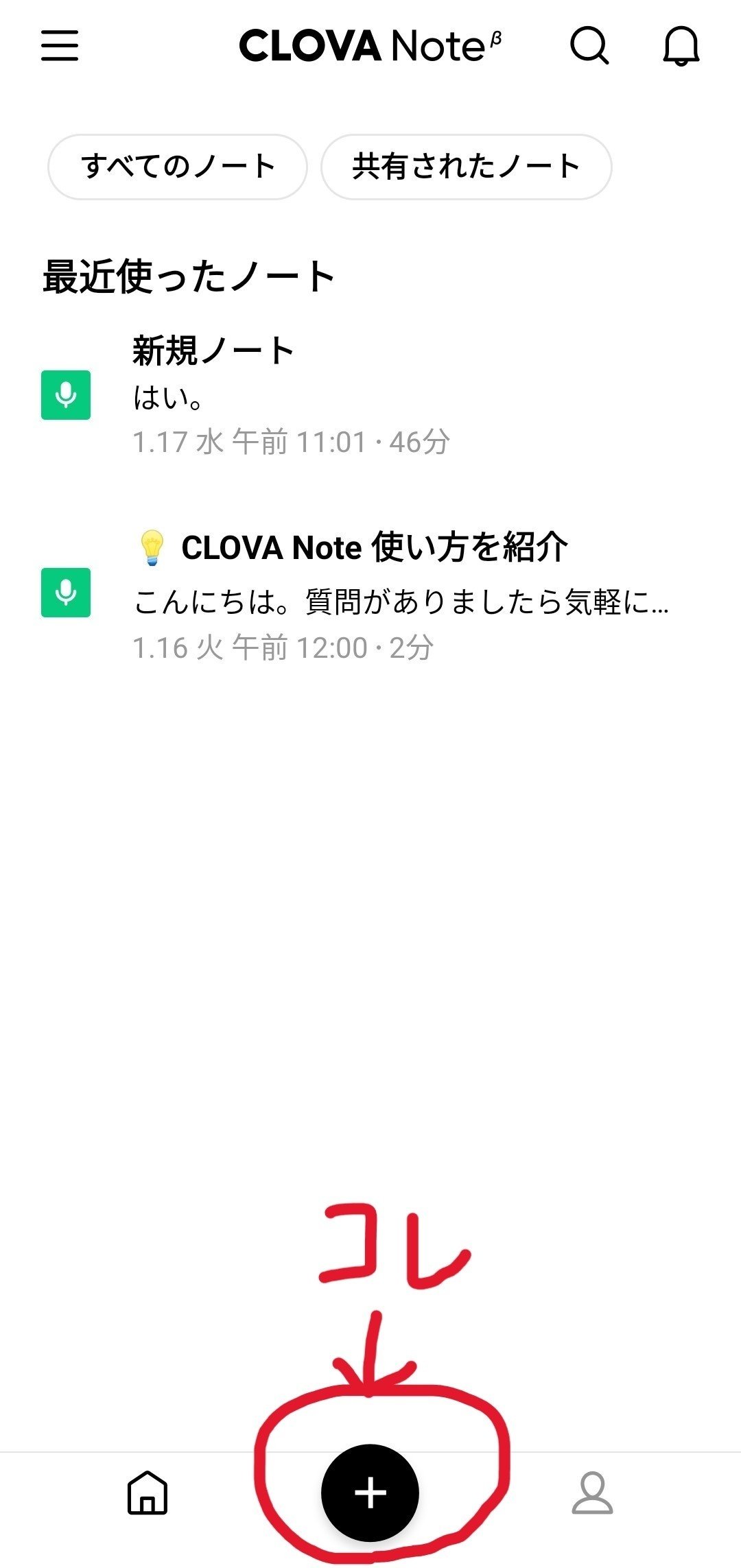Image resolution: width=741 pixels, height=1568 pixels.
Task: Select the すべてのノート filter
Action: pos(177,165)
